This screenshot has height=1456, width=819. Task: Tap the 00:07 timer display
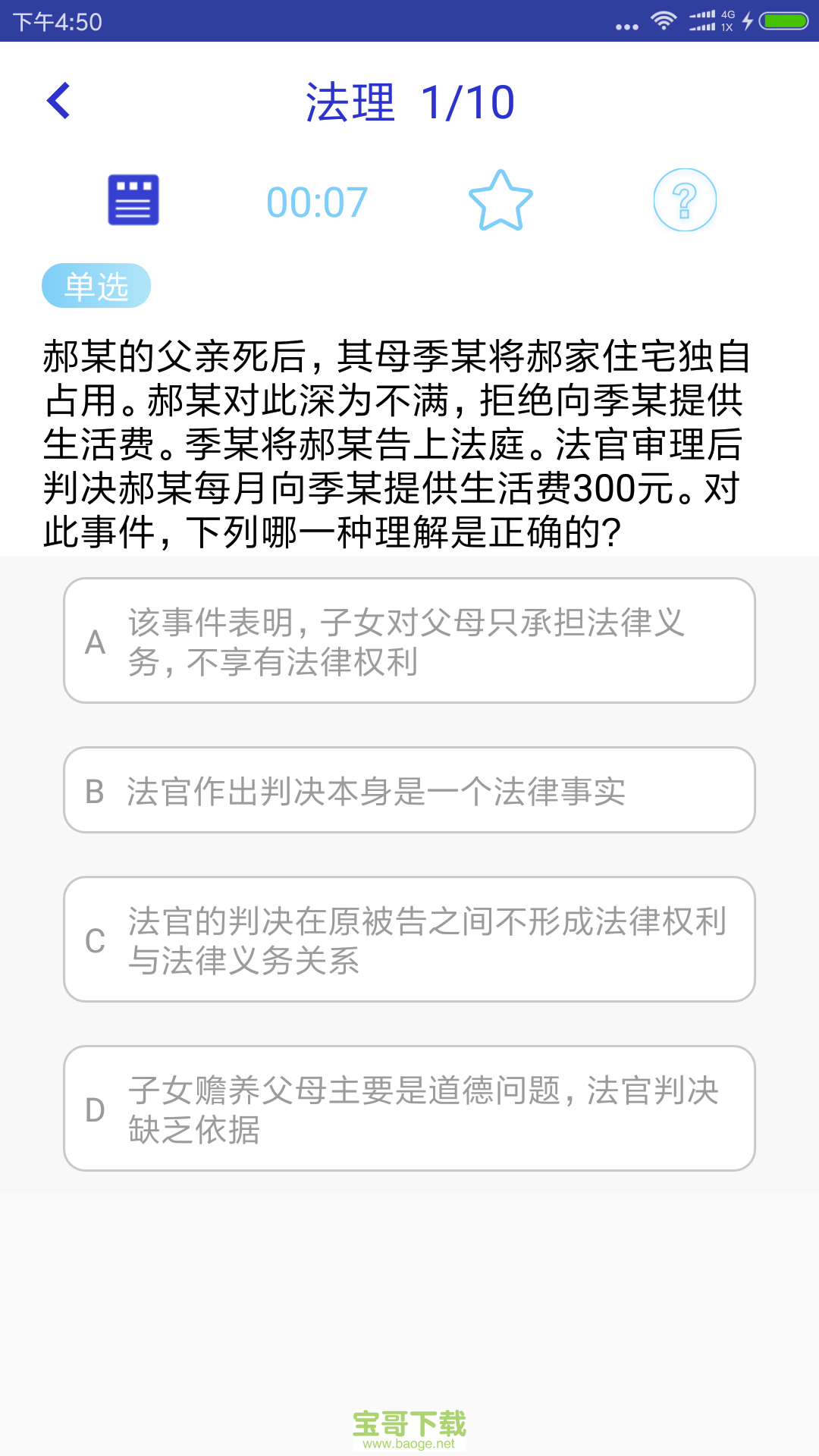pos(318,199)
